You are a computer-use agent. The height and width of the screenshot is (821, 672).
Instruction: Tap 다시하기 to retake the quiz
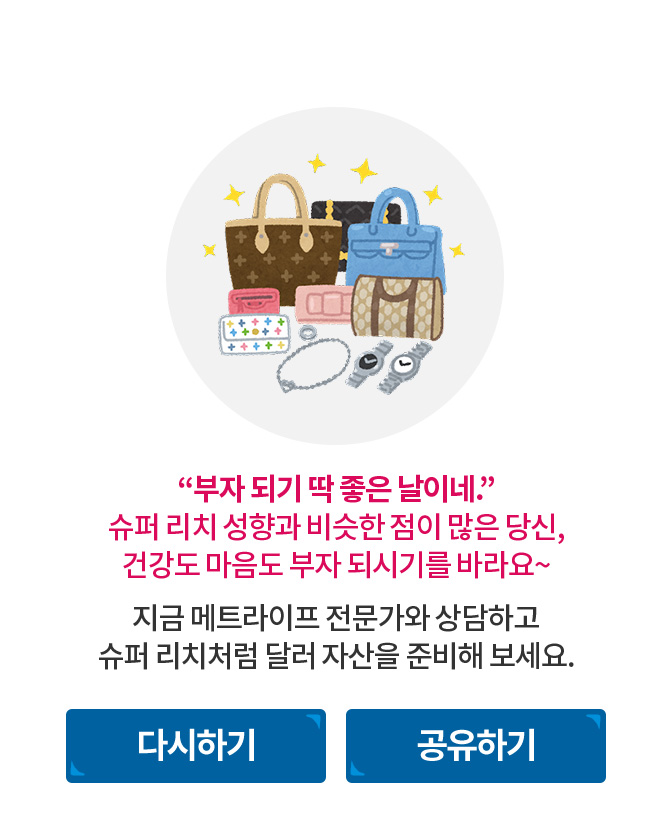[196, 746]
